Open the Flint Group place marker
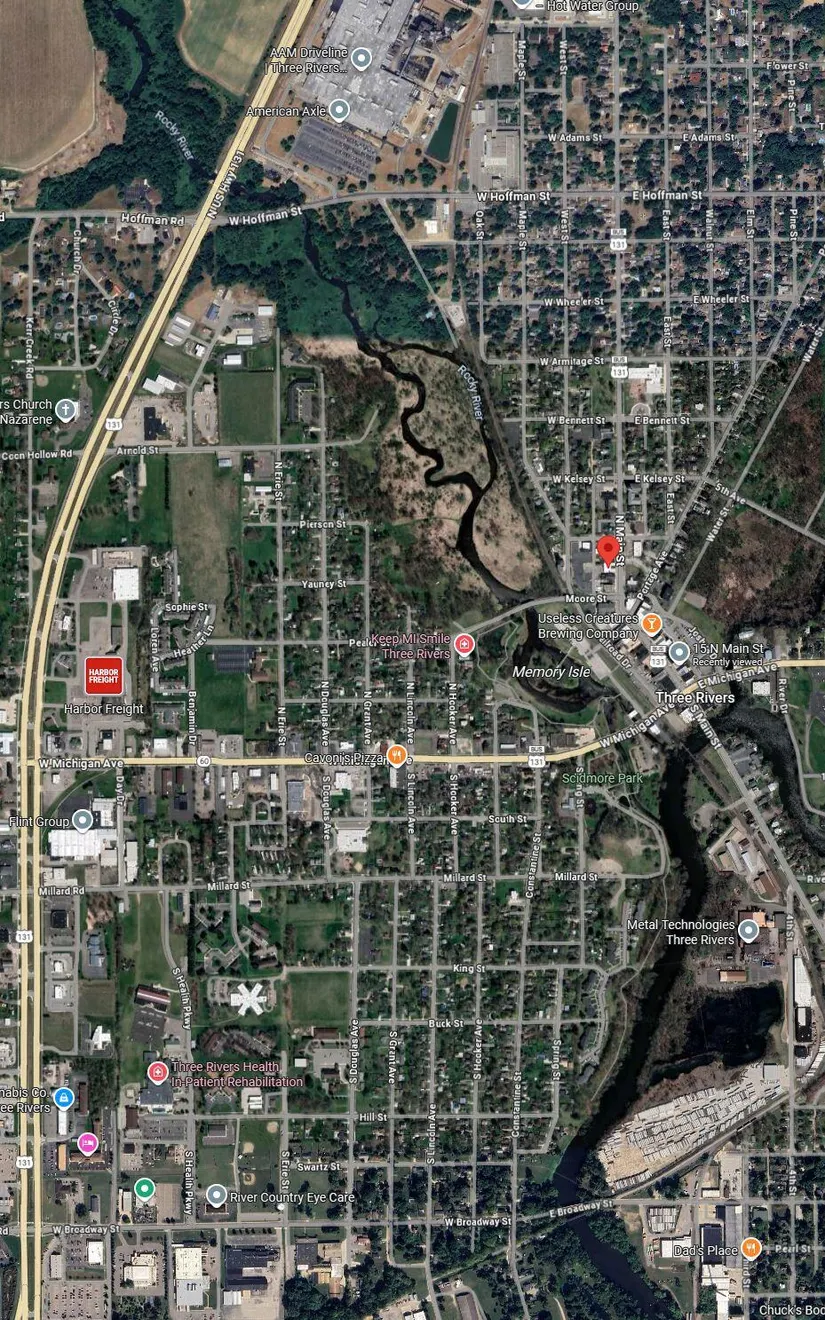 pos(83,821)
